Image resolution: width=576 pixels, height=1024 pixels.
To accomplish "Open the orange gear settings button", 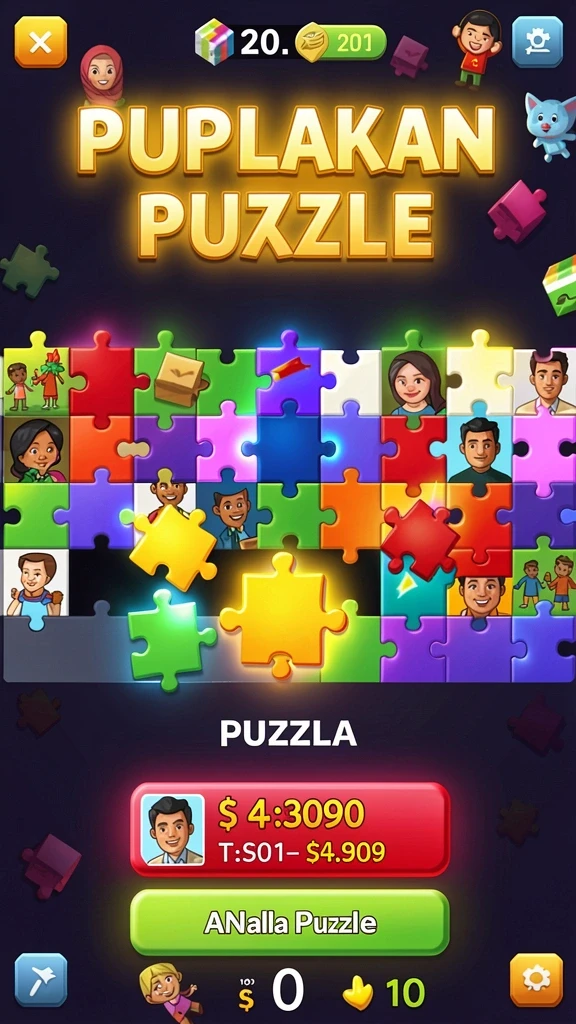I will [x=536, y=980].
